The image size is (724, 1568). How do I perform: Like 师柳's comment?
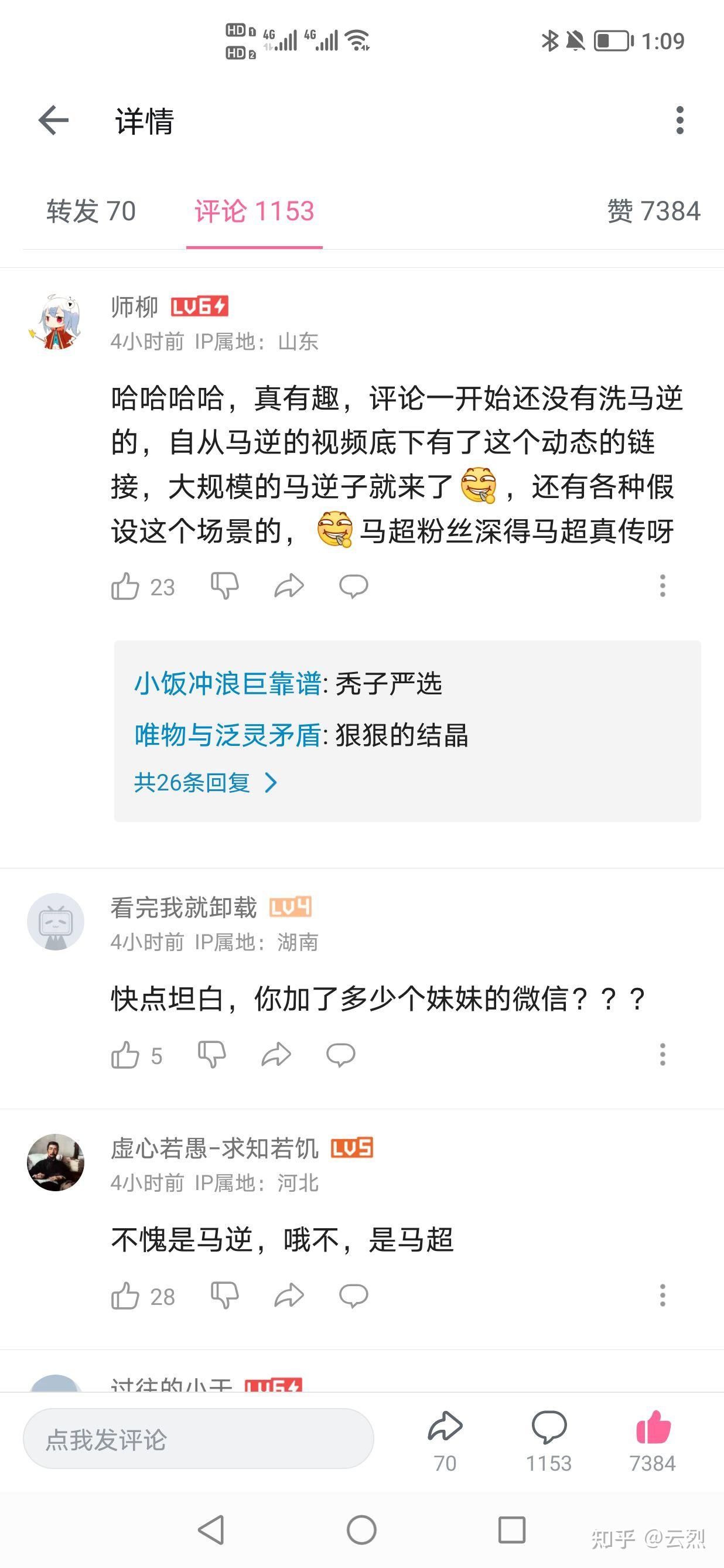[x=125, y=587]
